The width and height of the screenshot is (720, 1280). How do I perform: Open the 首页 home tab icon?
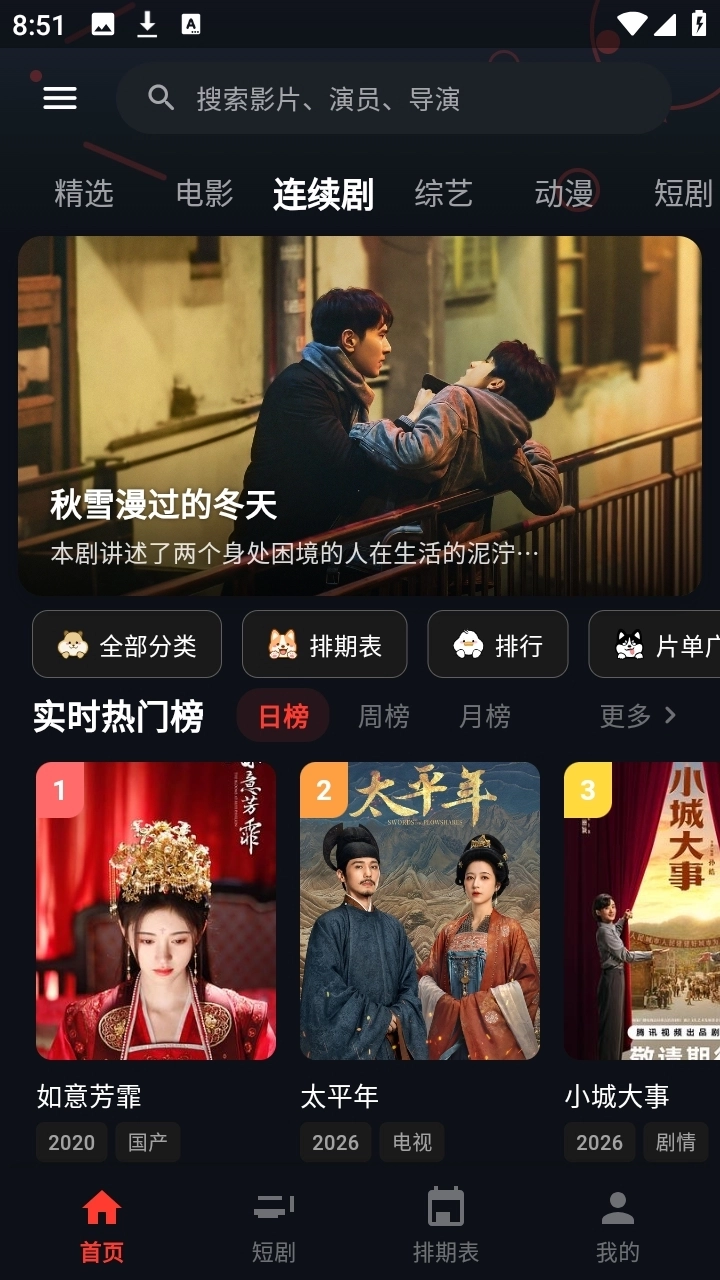[100, 1208]
